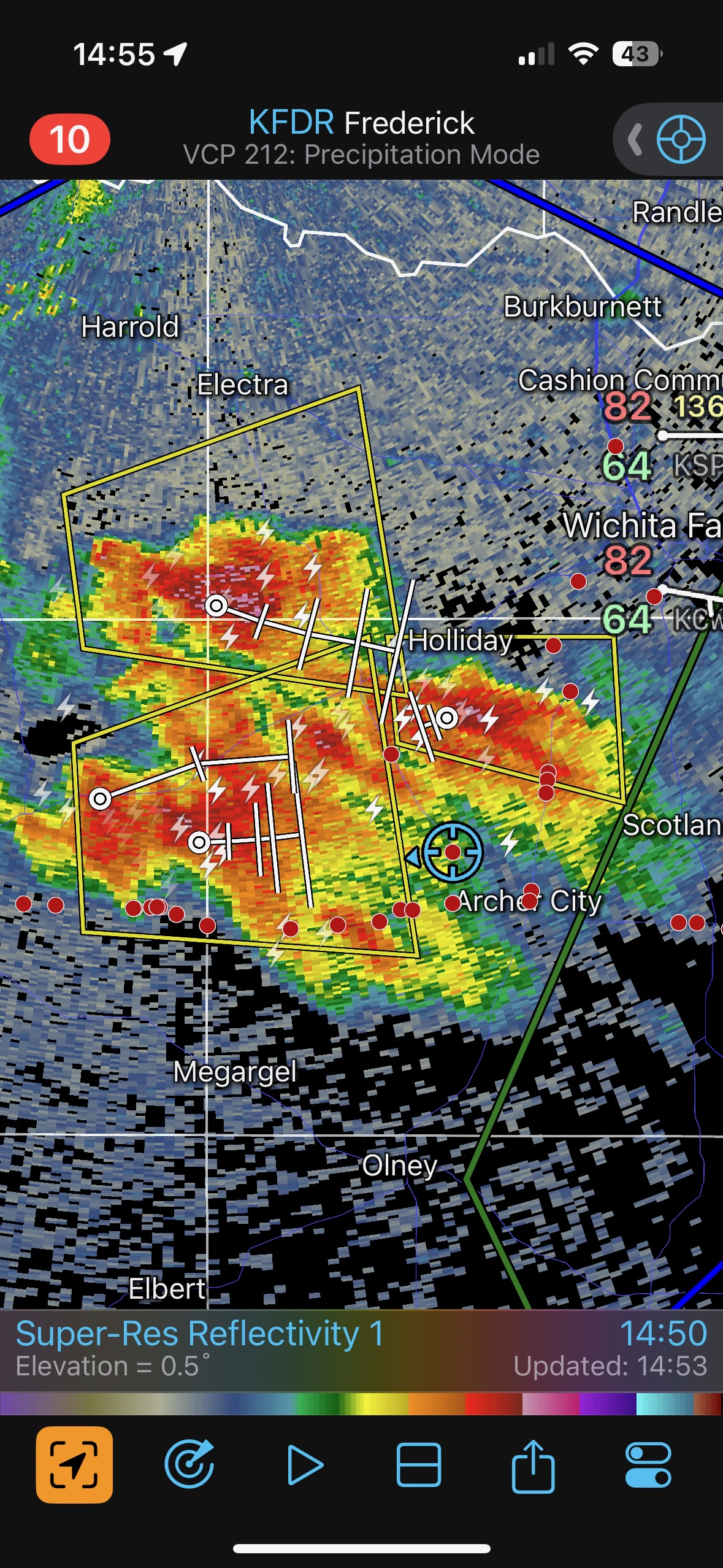Open the crosshair target panel at top right
This screenshot has height=1568, width=723.
[x=681, y=139]
